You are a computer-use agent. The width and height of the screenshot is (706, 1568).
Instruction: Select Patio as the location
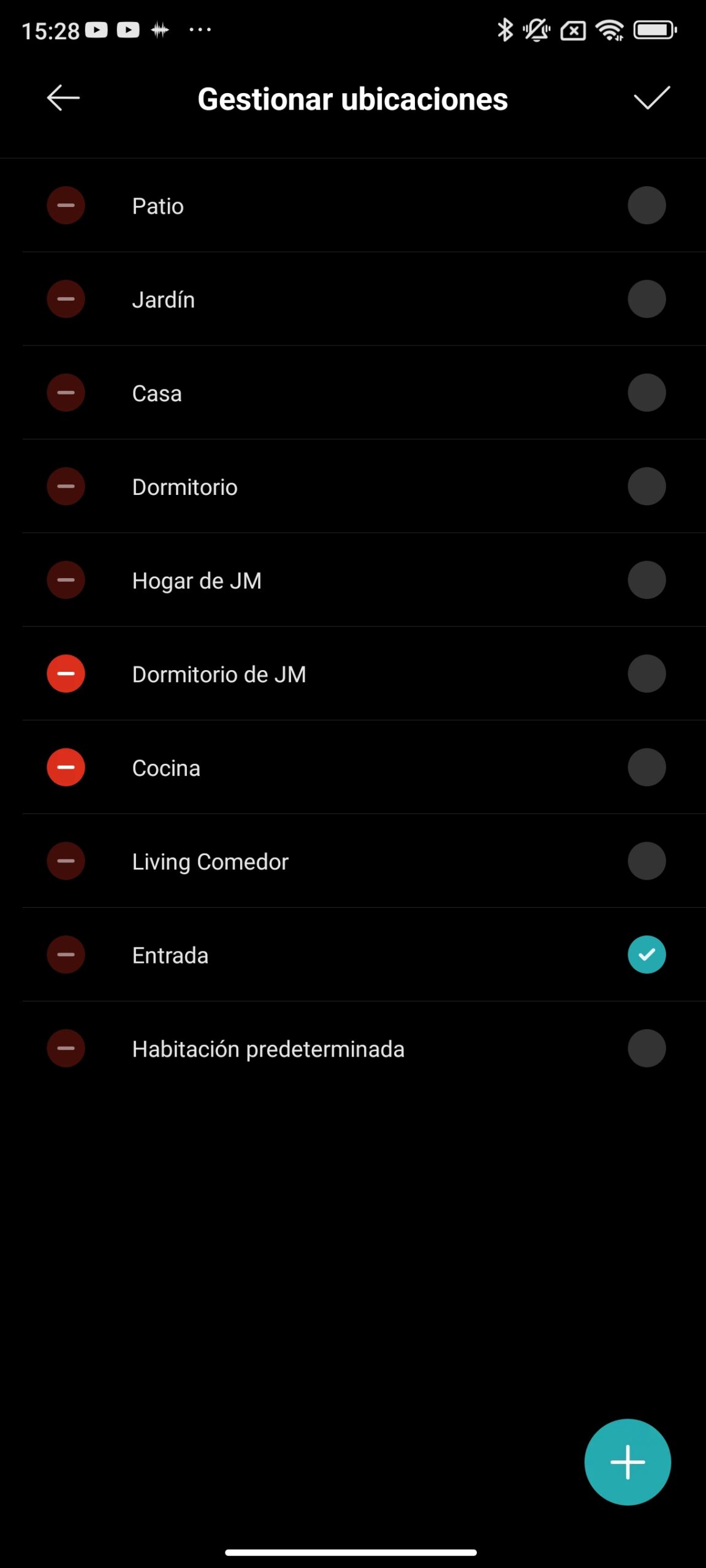(x=647, y=205)
